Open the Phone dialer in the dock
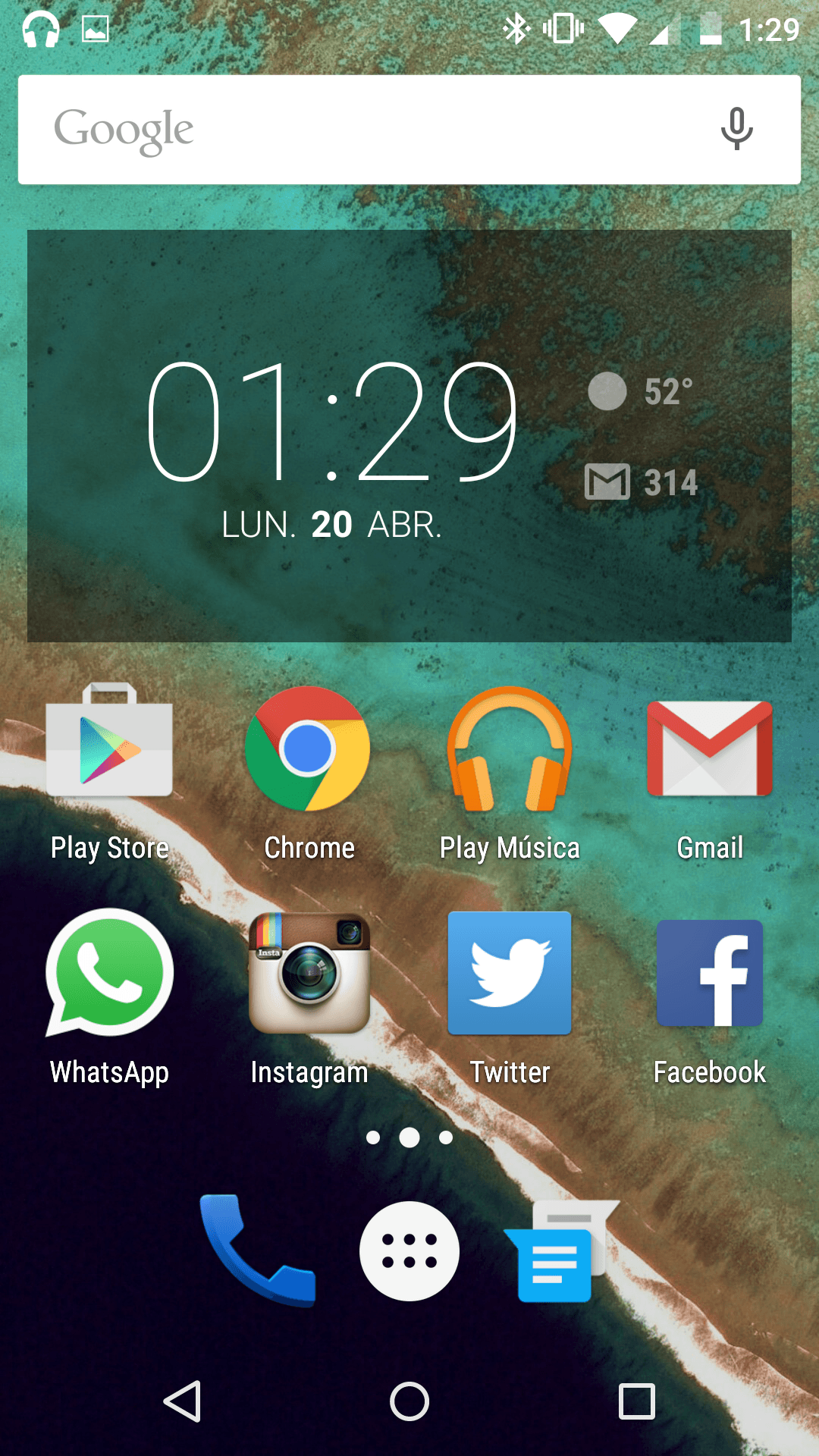 (258, 1251)
